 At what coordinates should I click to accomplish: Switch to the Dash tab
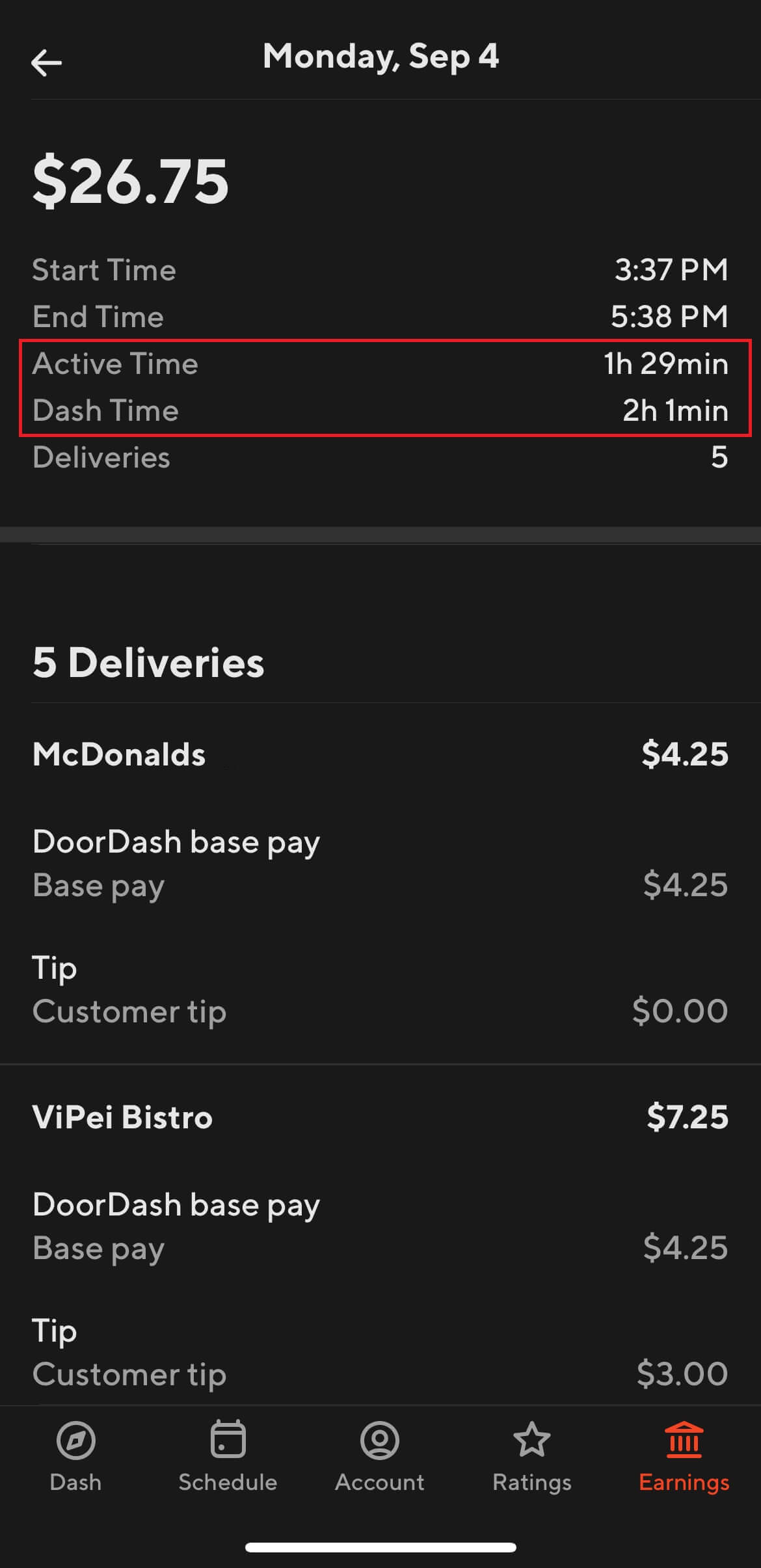(x=75, y=1455)
